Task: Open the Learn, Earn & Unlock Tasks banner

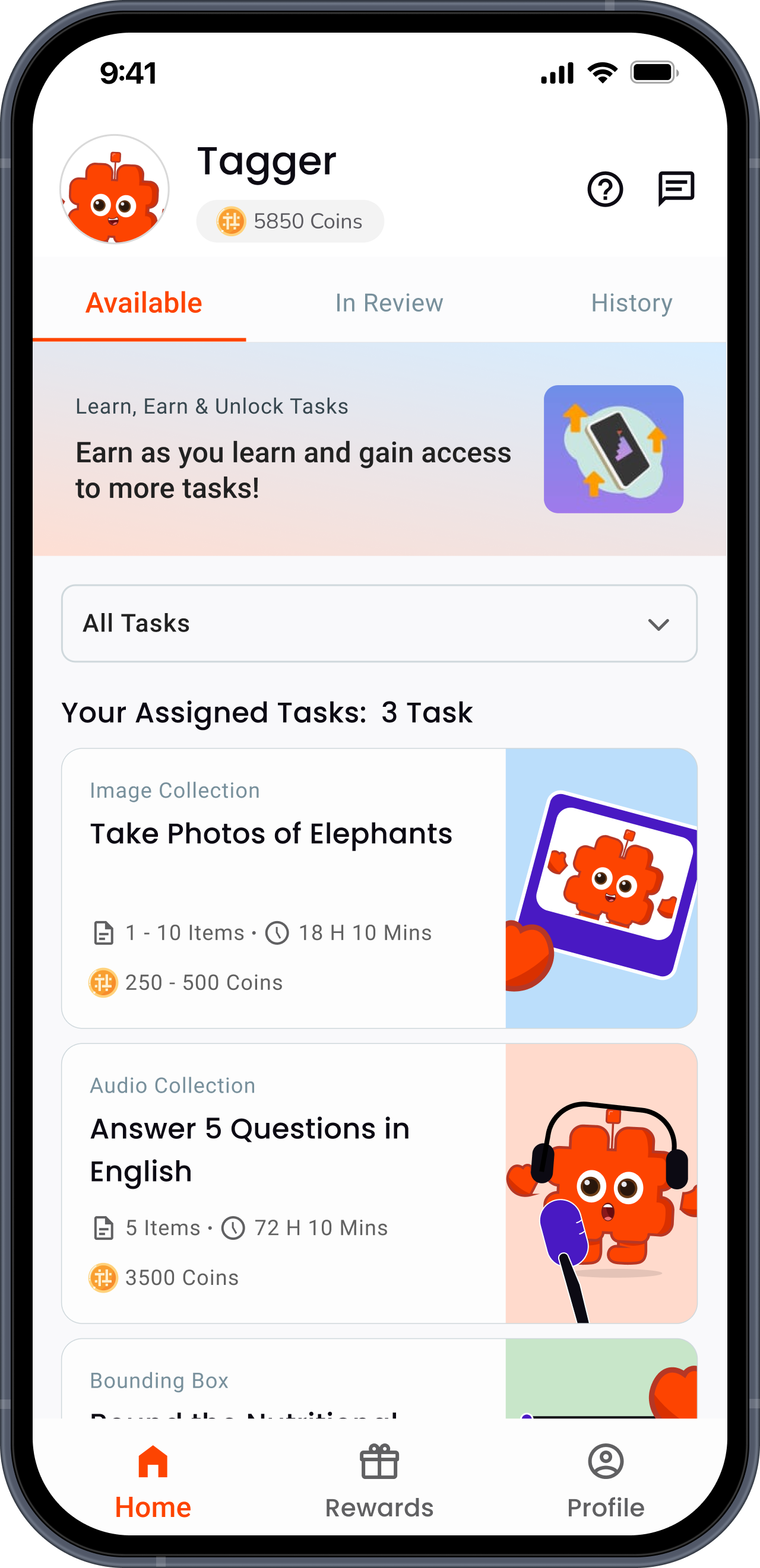Action: pyautogui.click(x=379, y=449)
